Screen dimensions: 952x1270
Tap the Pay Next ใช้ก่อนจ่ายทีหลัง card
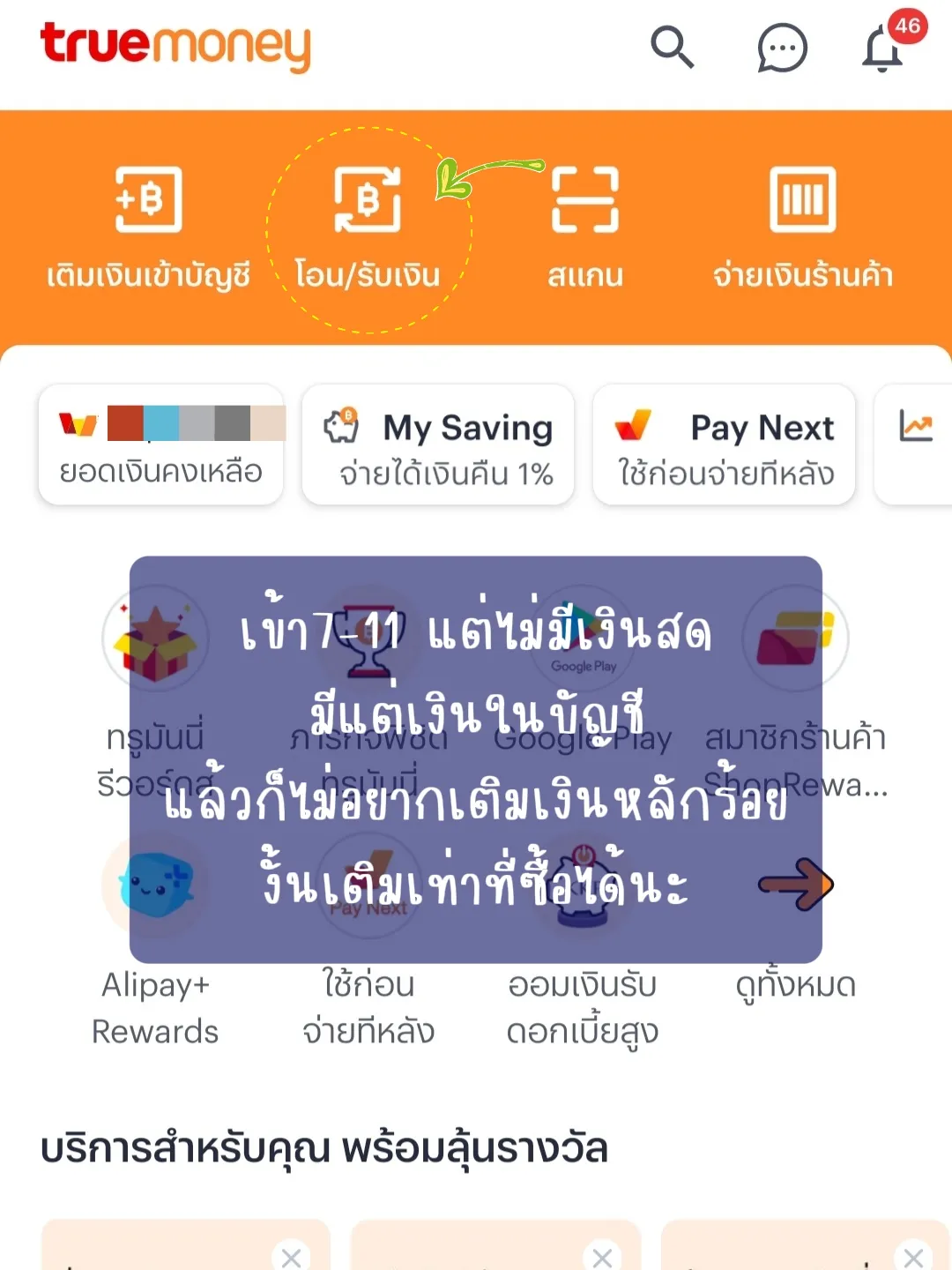click(x=724, y=444)
